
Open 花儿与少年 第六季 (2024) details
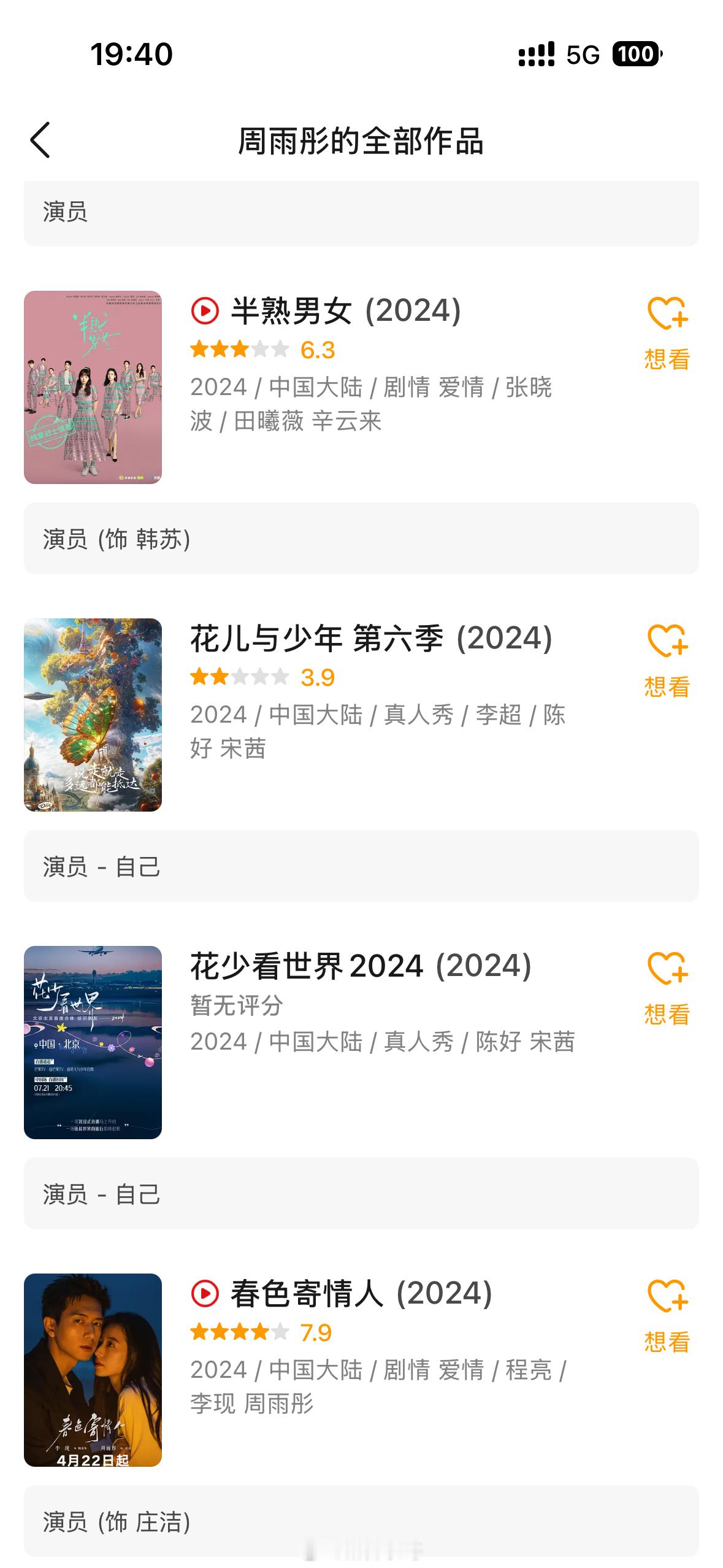tap(371, 639)
